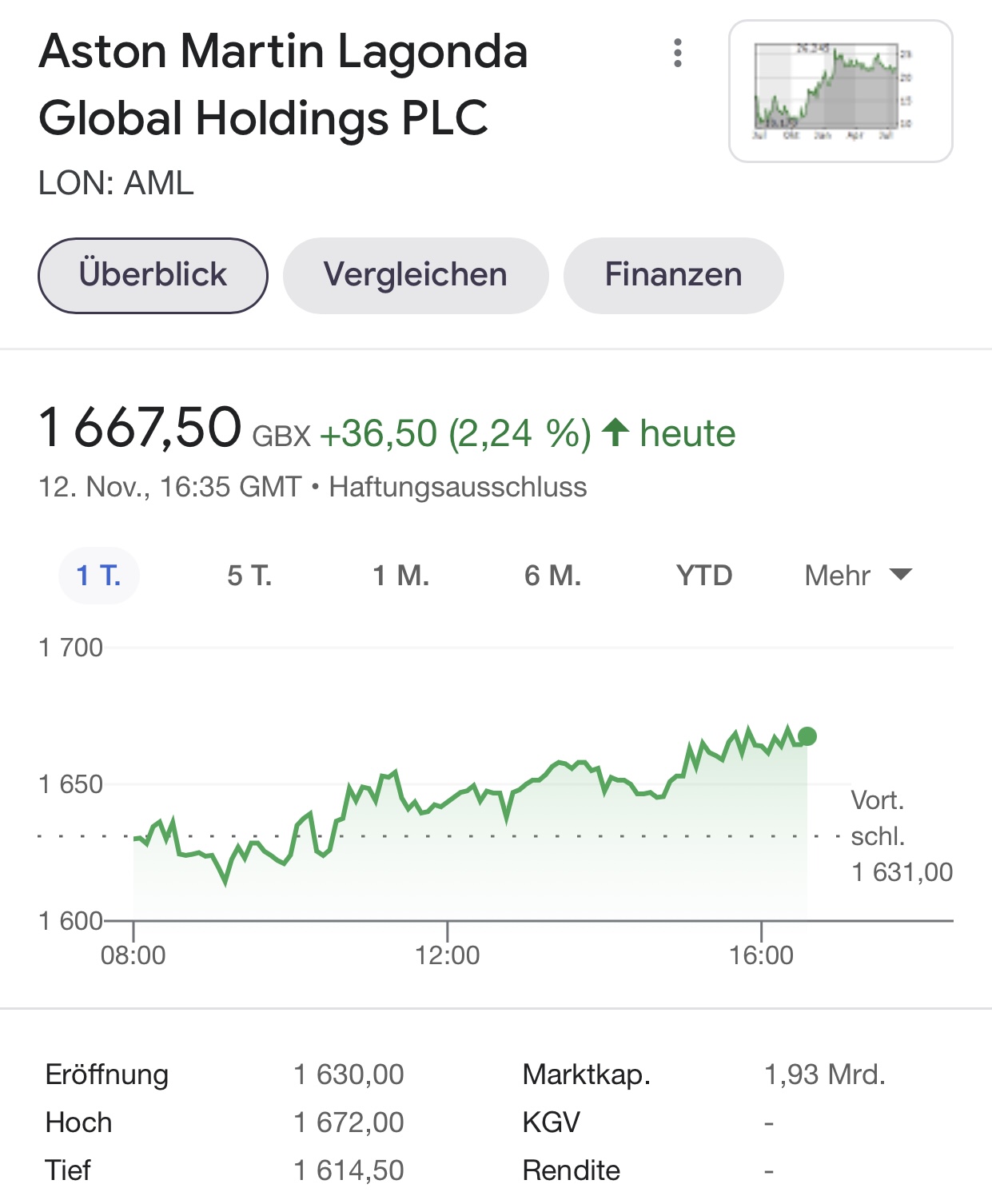Open the stock chart thumbnail image
Image resolution: width=992 pixels, height=1204 pixels.
(840, 91)
